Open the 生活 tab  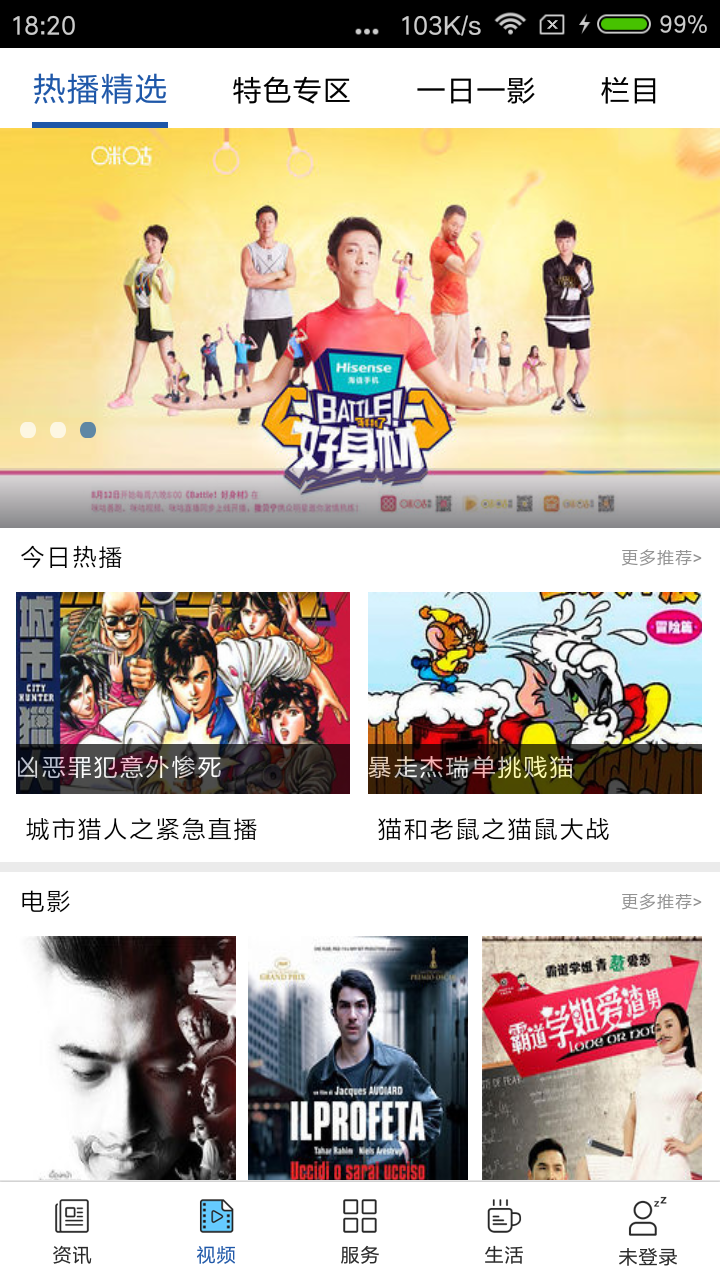[x=504, y=1231]
